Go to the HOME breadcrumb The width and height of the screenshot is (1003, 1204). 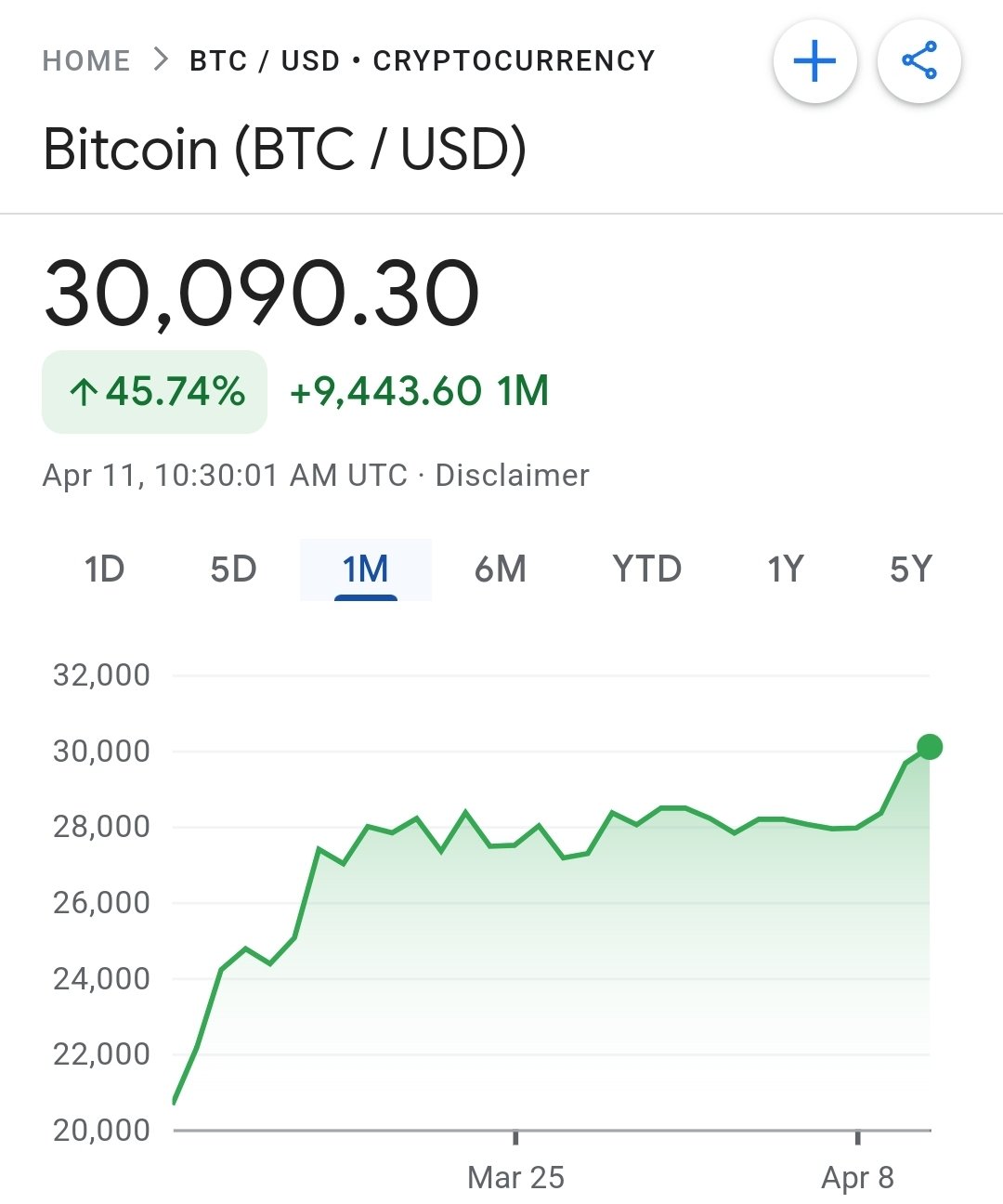(86, 61)
